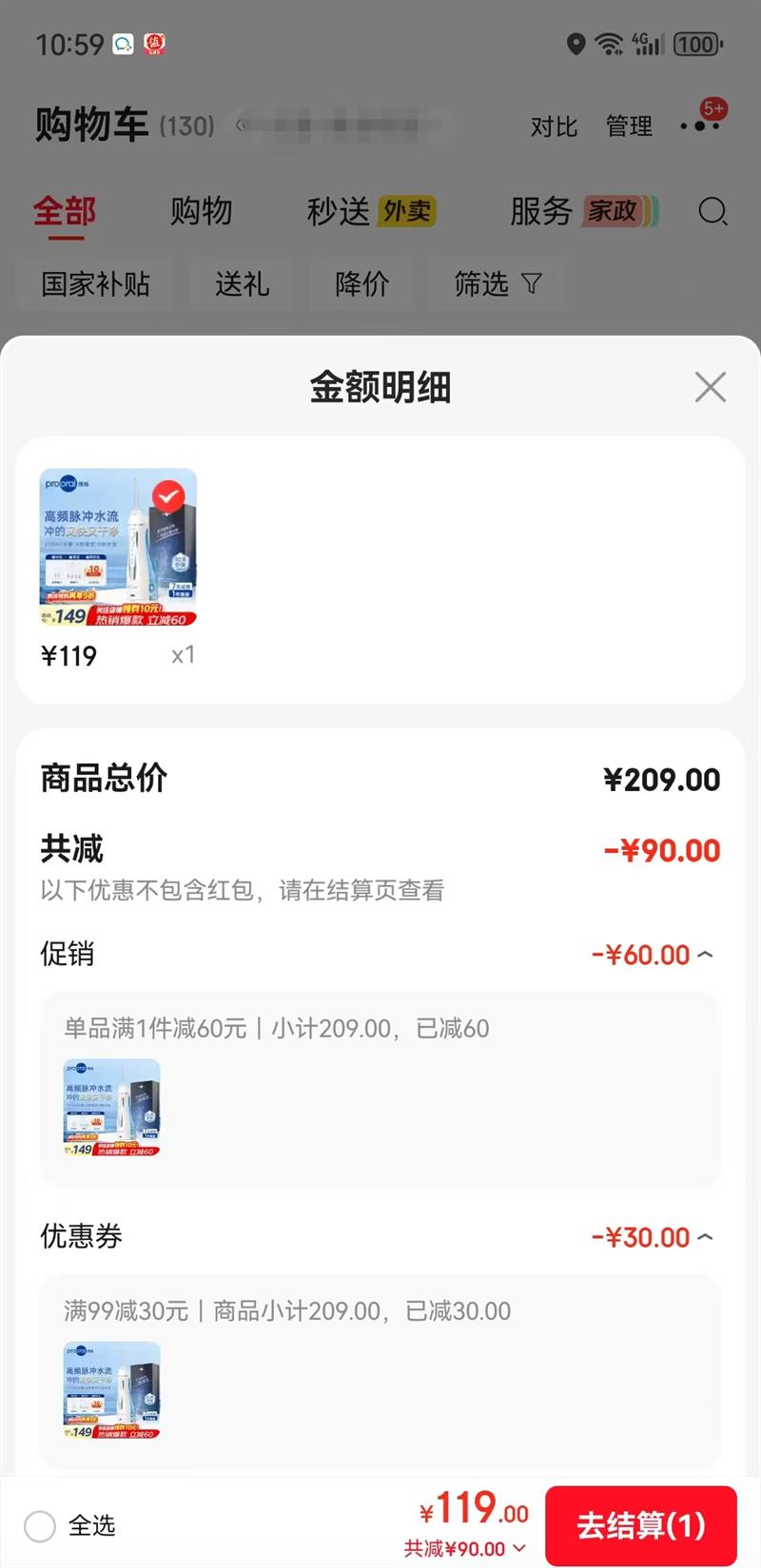Collapse the 优惠券 coupon section
This screenshot has width=761, height=1568.
tap(705, 1237)
